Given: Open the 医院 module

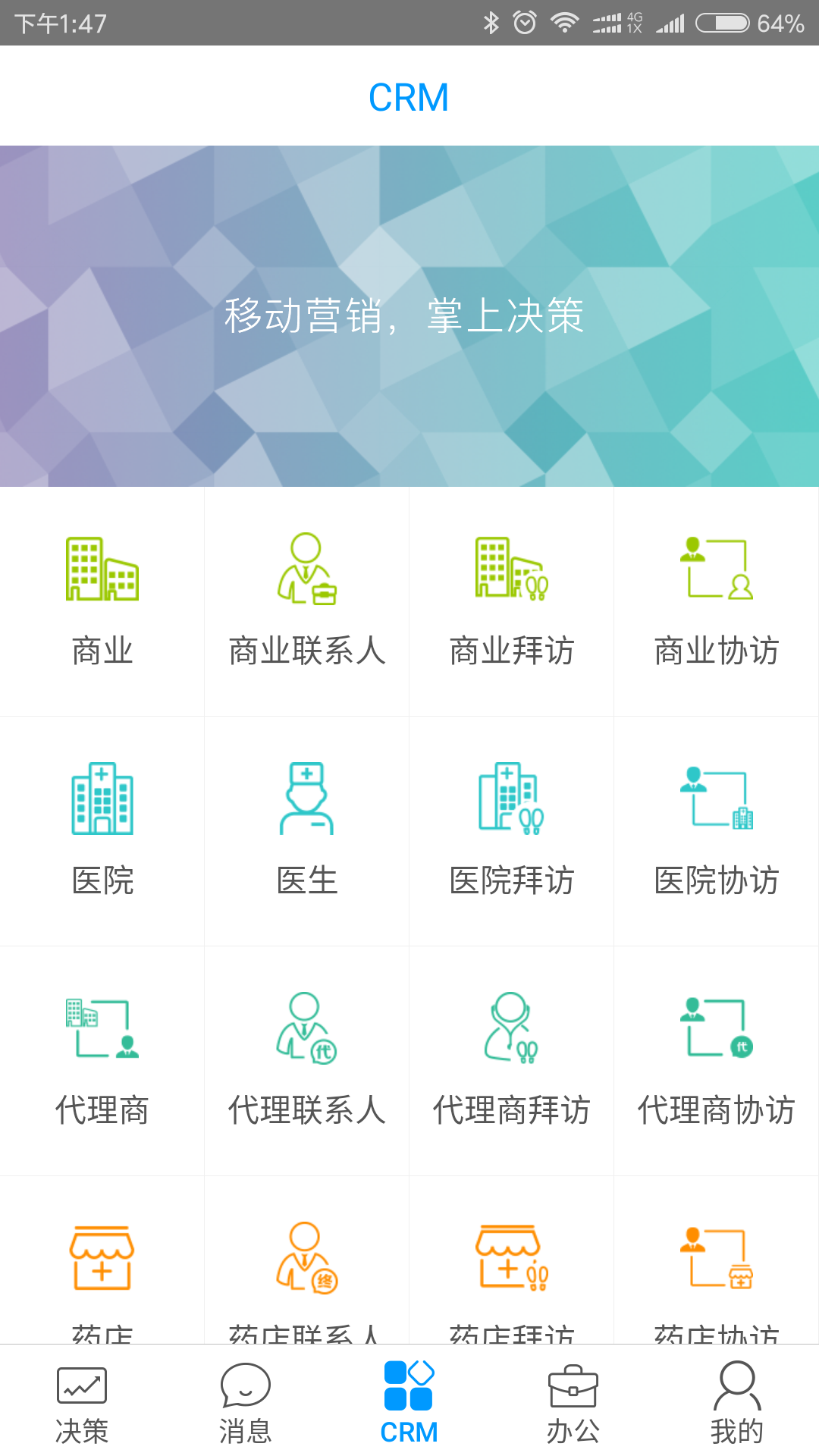Looking at the screenshot, I should (x=102, y=830).
